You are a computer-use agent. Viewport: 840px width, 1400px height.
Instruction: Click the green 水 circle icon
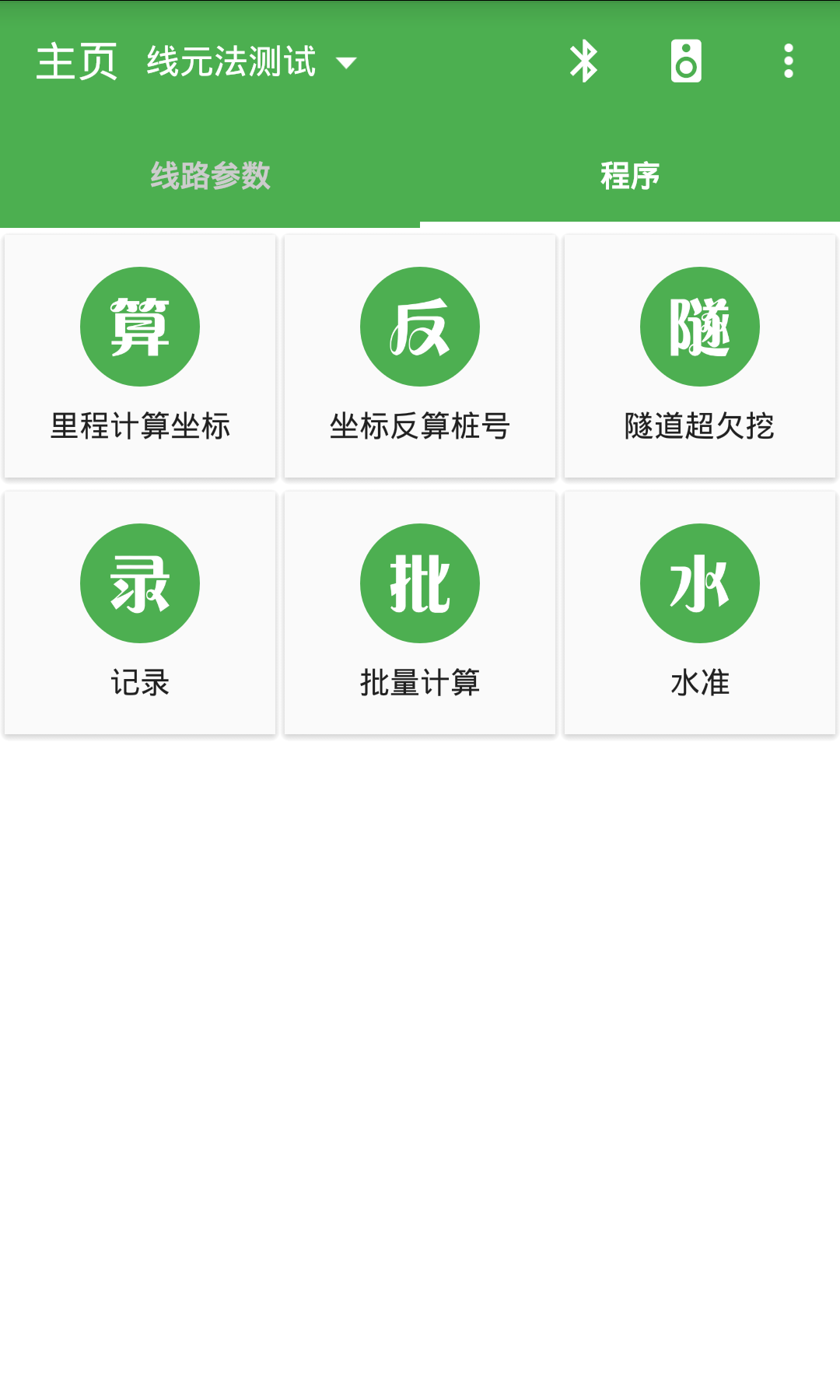699,583
